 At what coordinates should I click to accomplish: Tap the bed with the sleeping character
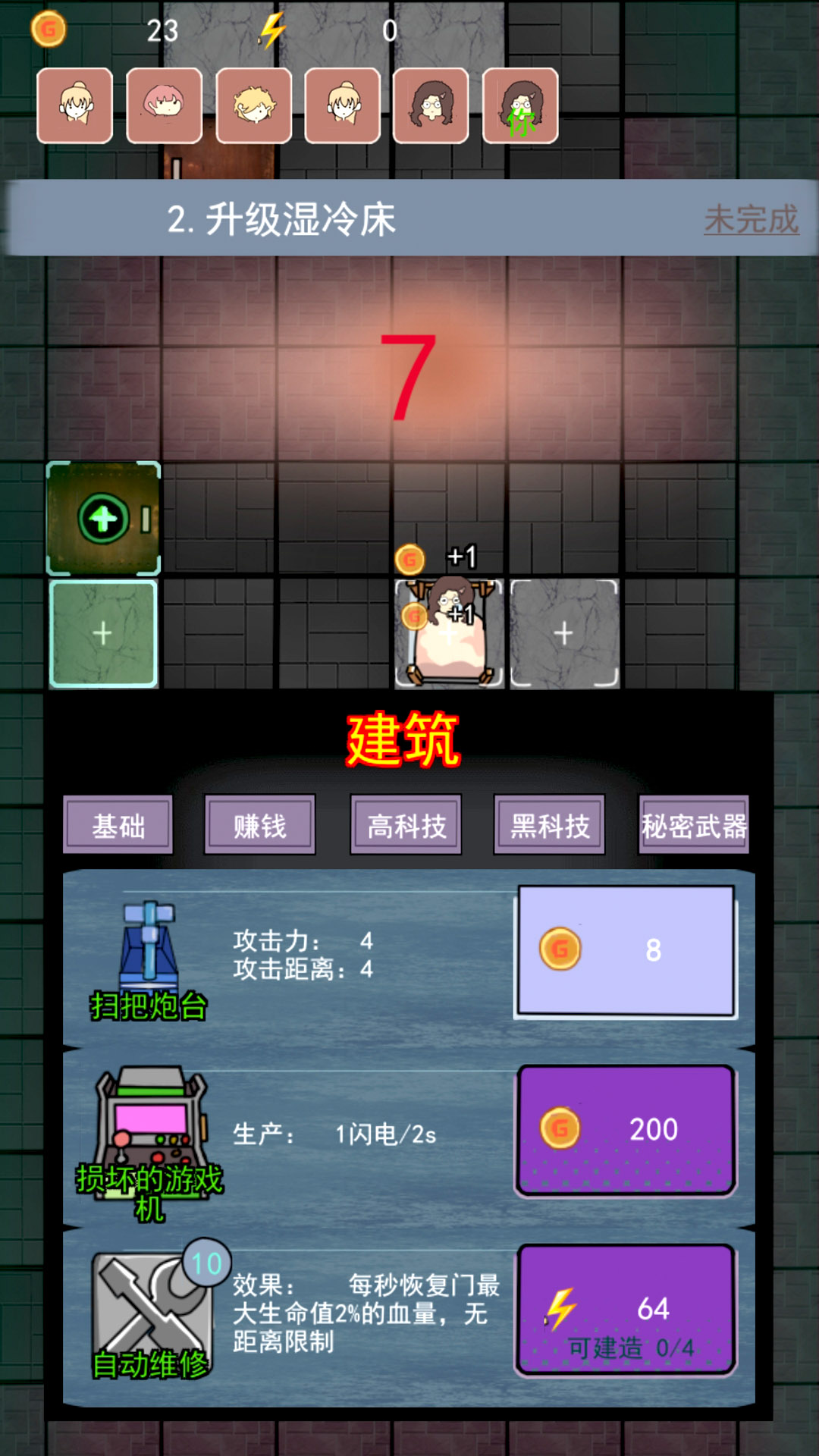(x=449, y=633)
